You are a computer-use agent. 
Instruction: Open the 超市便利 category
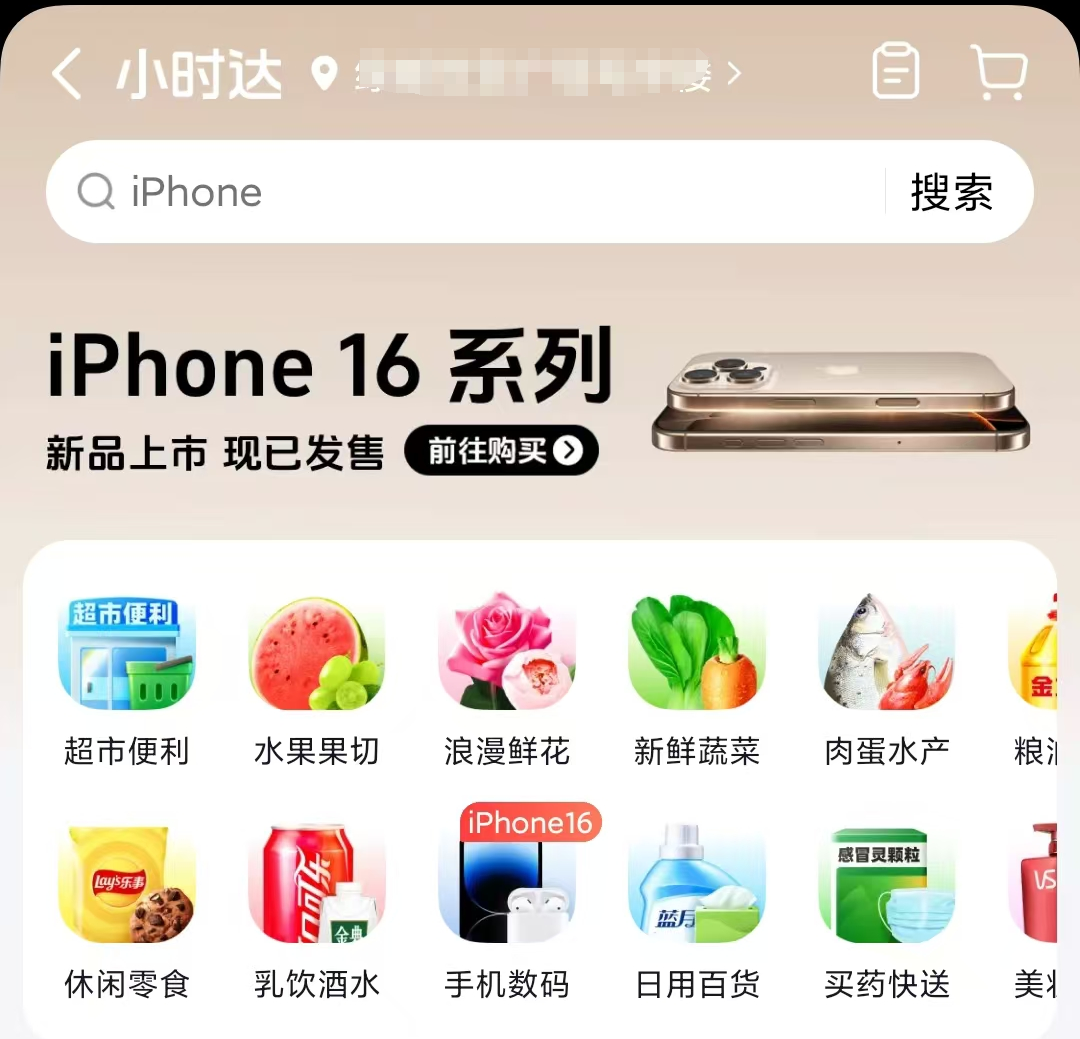point(127,680)
